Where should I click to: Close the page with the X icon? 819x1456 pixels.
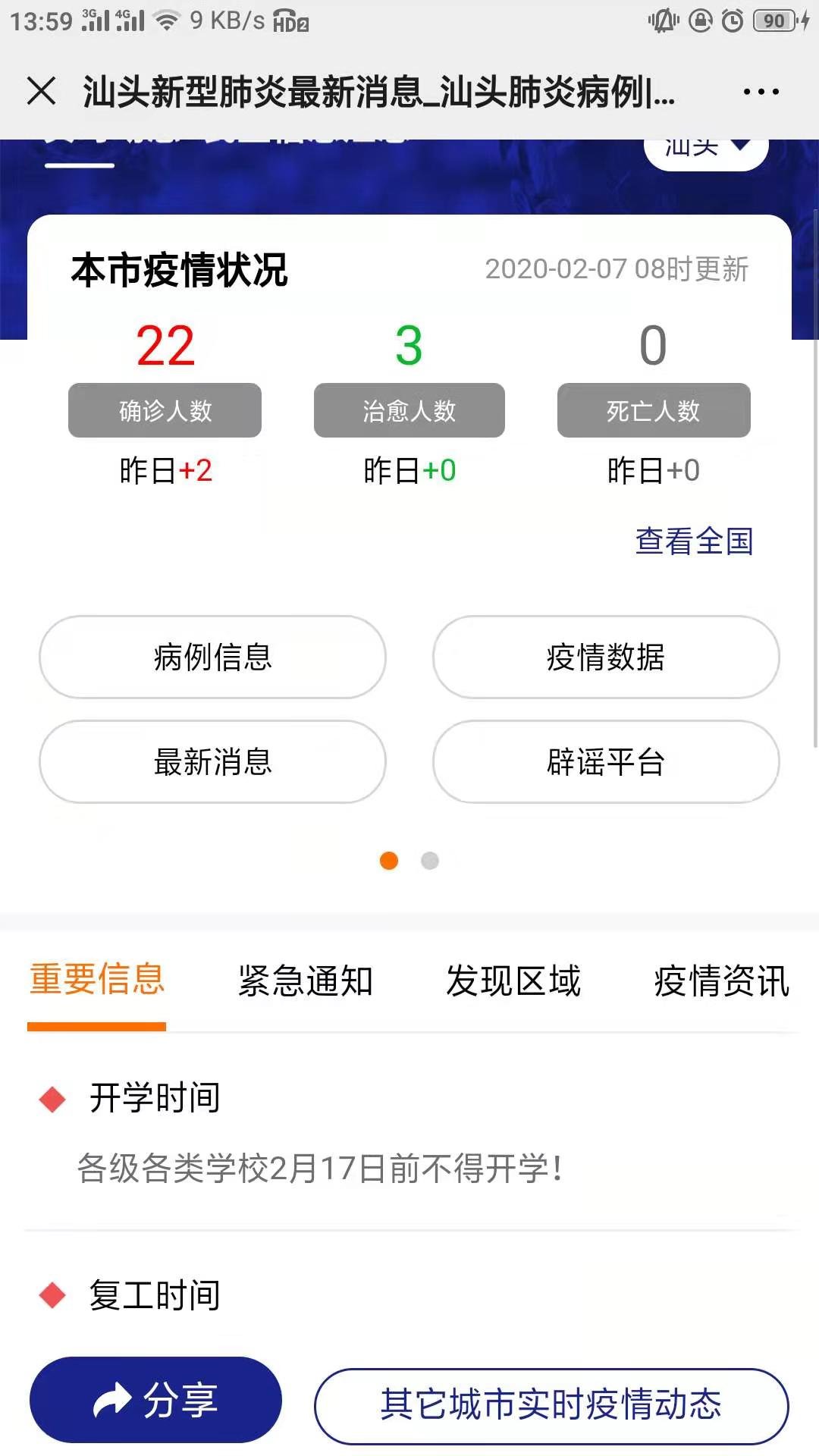click(x=41, y=92)
